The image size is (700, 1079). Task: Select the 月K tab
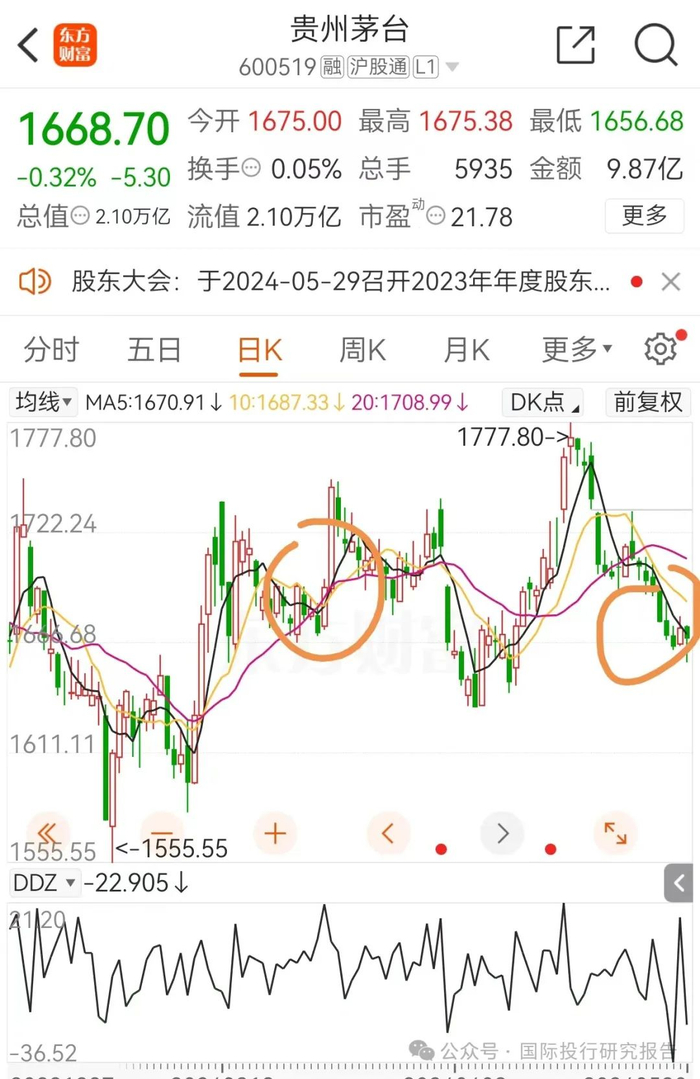(466, 350)
